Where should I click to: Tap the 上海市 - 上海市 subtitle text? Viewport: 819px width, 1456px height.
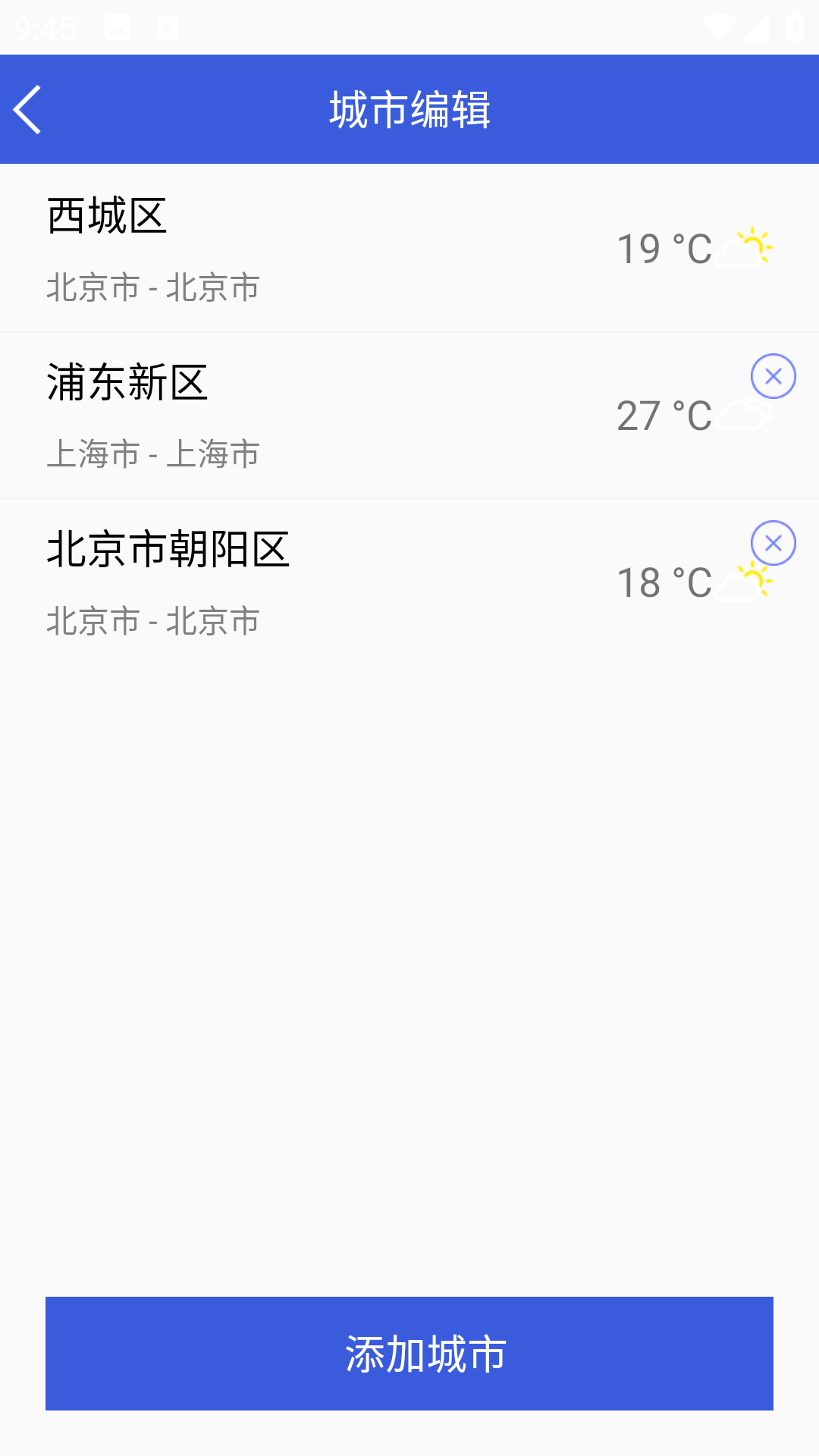point(153,453)
